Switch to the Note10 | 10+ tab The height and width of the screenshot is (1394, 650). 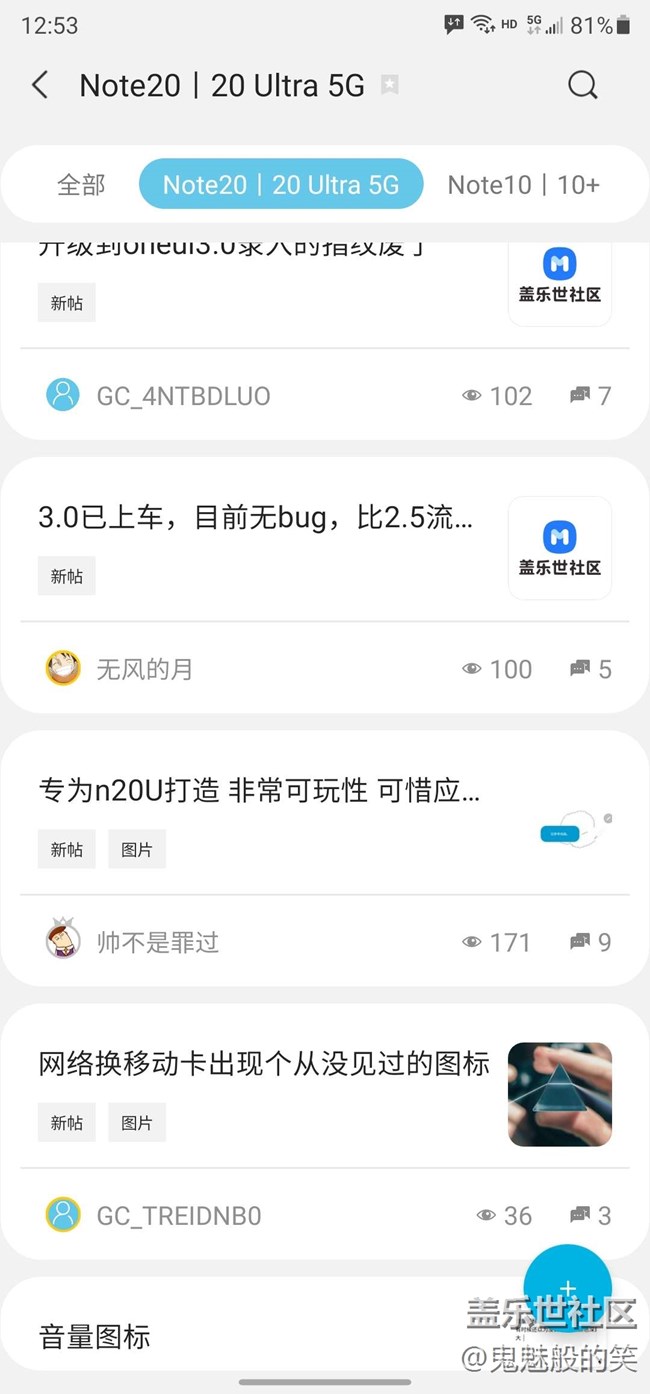point(523,185)
